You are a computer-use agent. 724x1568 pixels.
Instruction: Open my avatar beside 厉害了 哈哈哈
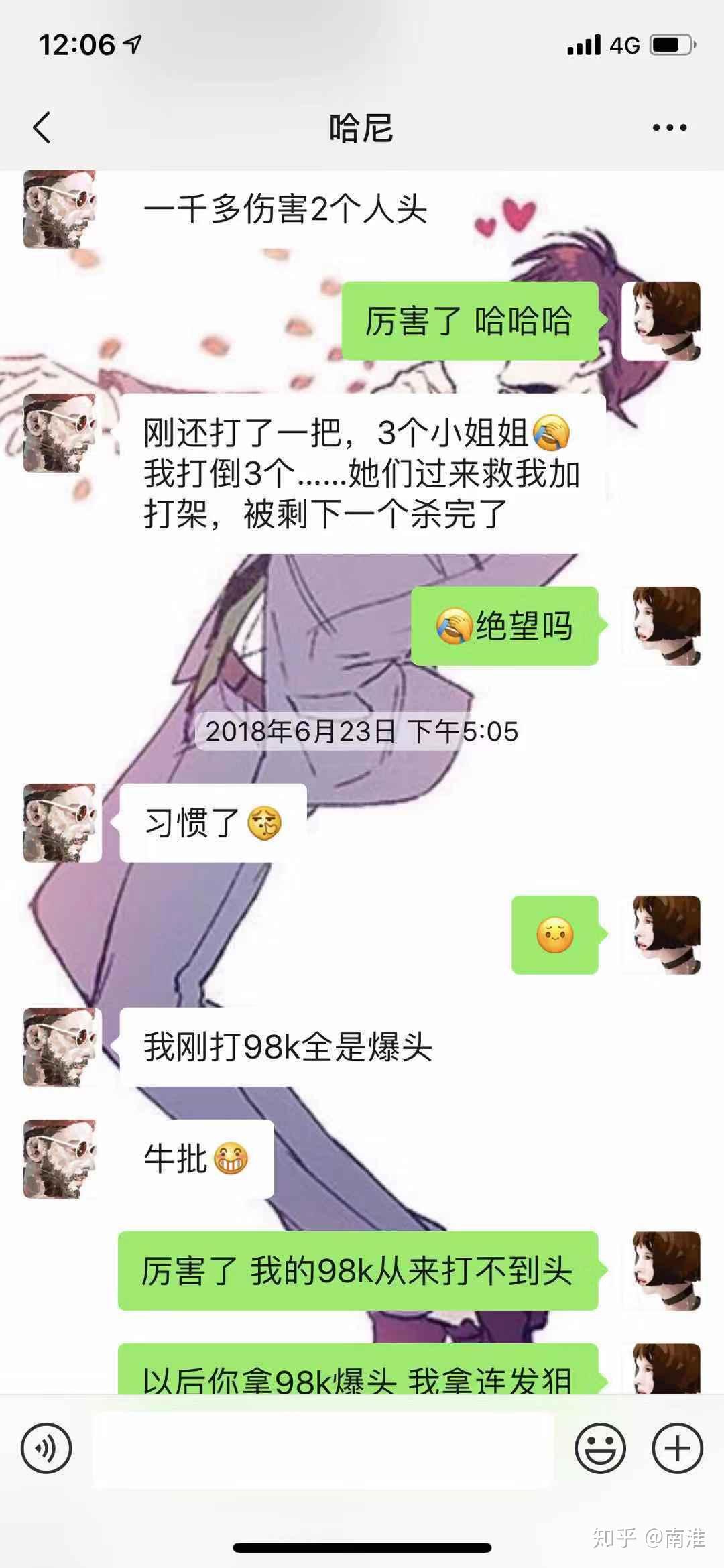point(662,321)
